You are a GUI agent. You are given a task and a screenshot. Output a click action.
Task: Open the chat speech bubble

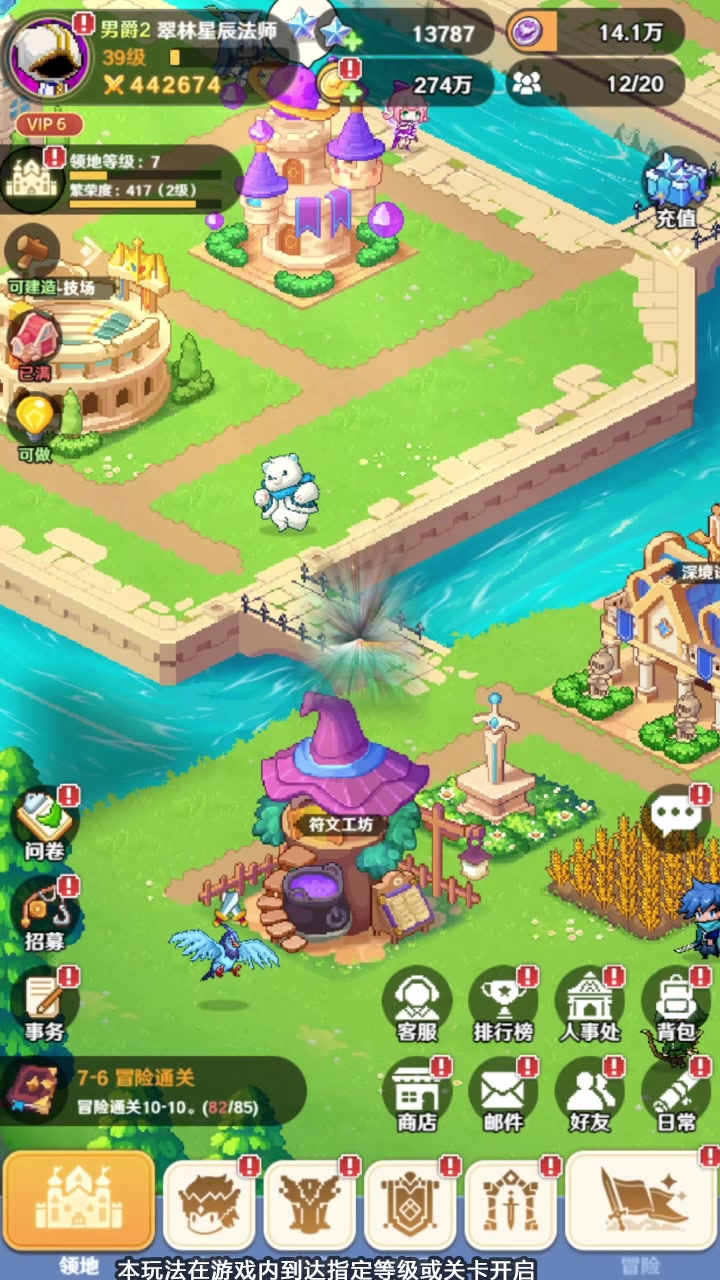coord(675,818)
